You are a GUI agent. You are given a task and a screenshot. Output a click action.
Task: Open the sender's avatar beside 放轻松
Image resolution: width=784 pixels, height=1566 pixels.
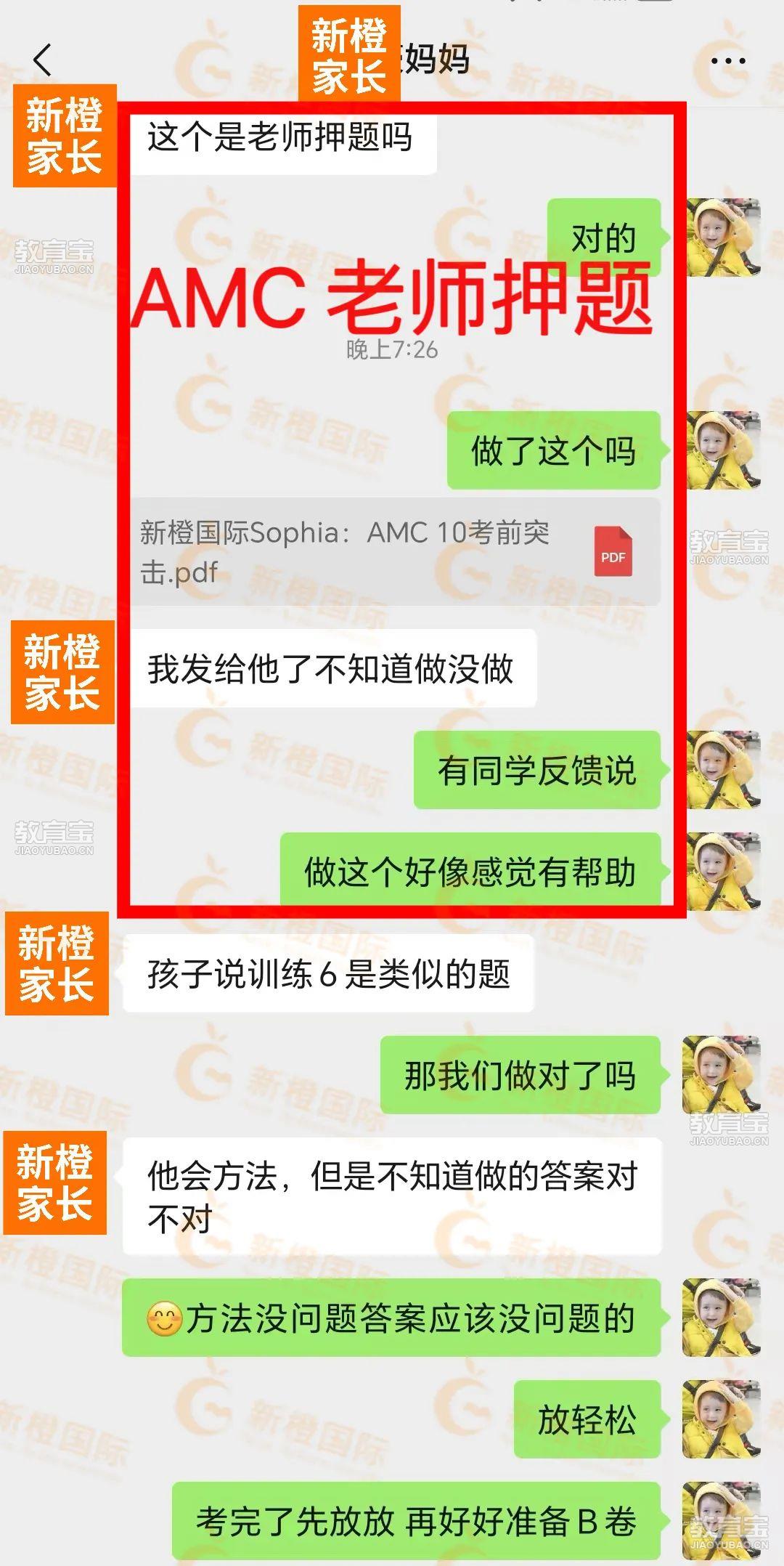tap(721, 1419)
